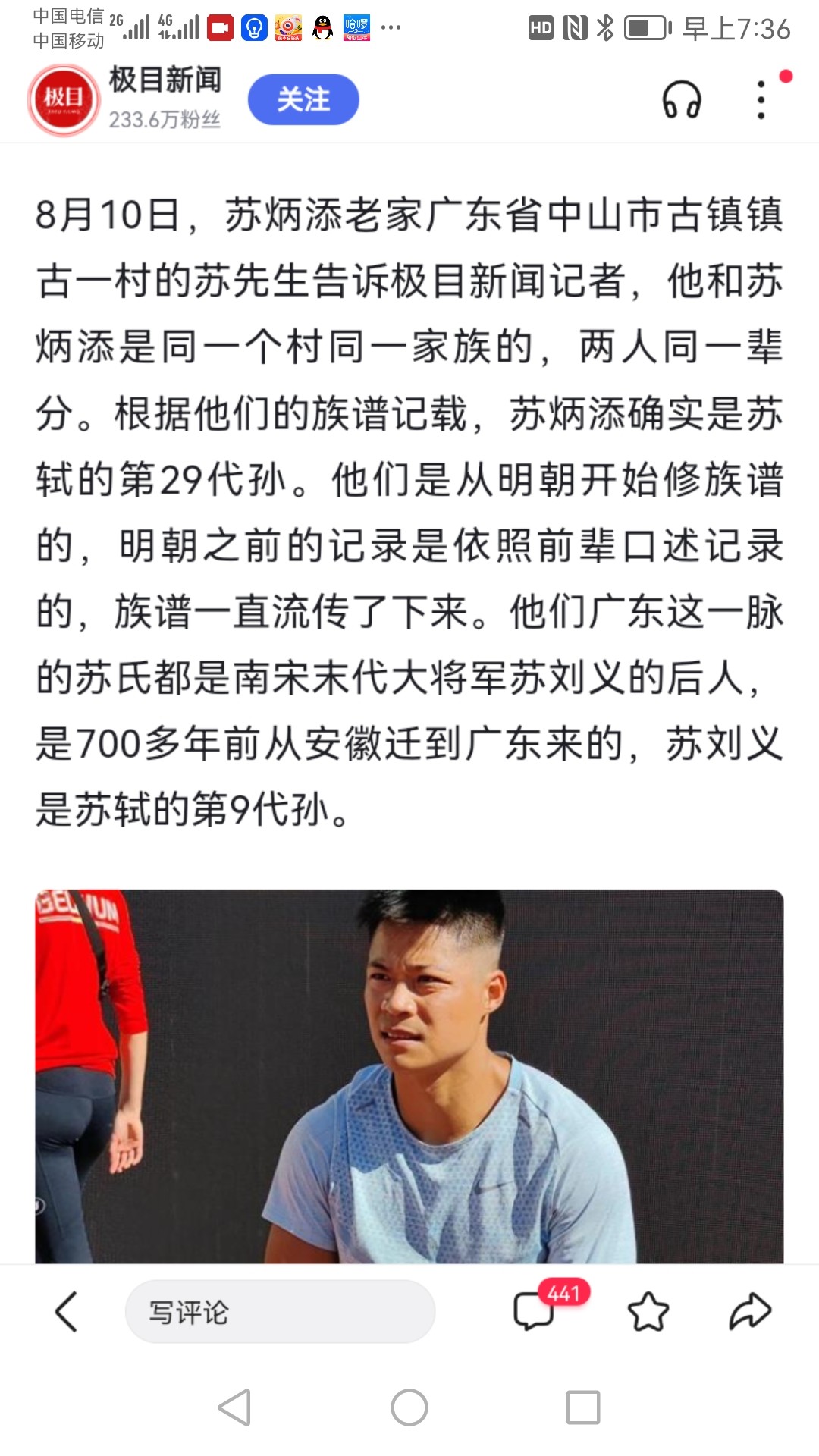The height and width of the screenshot is (1456, 819).
Task: Tap the system home button
Action: point(409,1407)
